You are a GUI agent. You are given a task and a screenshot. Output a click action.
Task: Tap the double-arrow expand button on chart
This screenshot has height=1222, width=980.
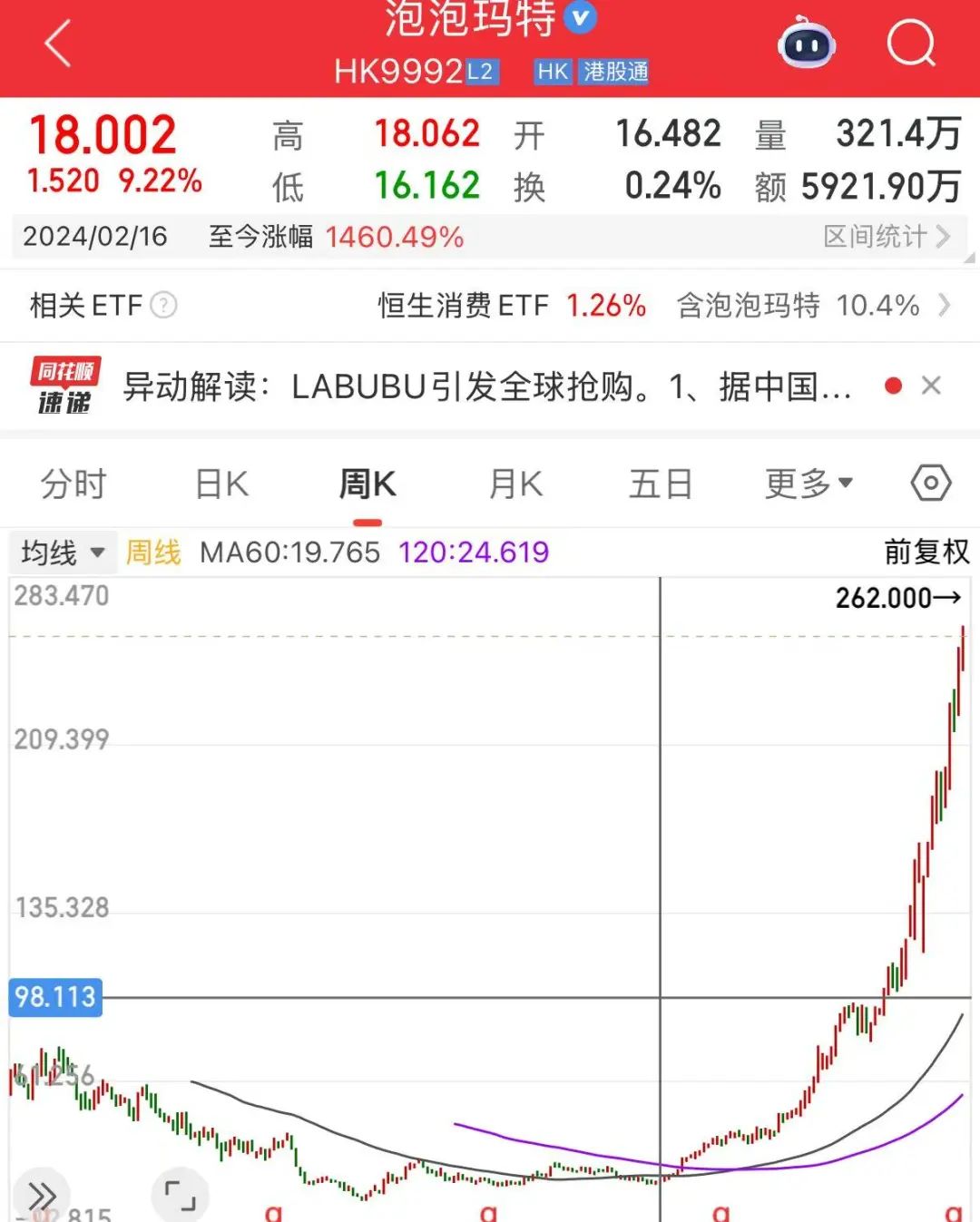pos(42,1194)
